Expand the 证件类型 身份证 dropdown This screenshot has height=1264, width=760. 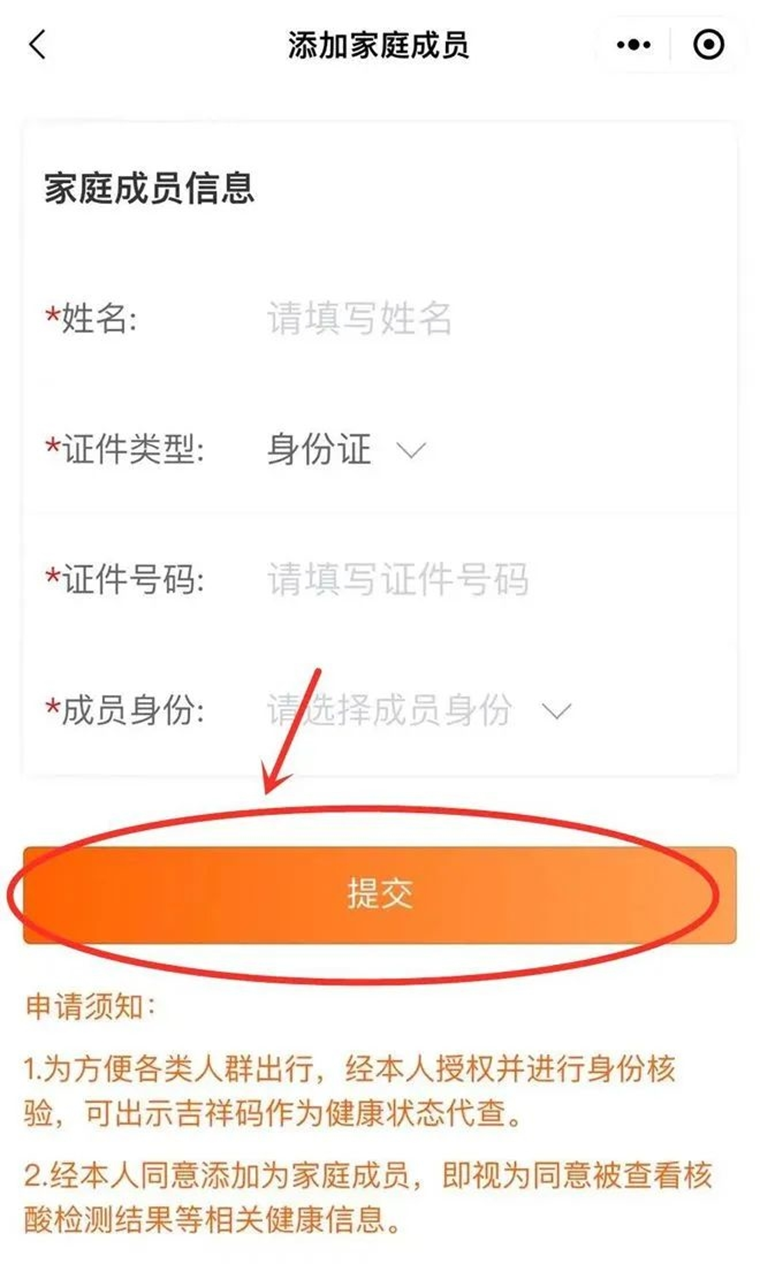point(347,449)
